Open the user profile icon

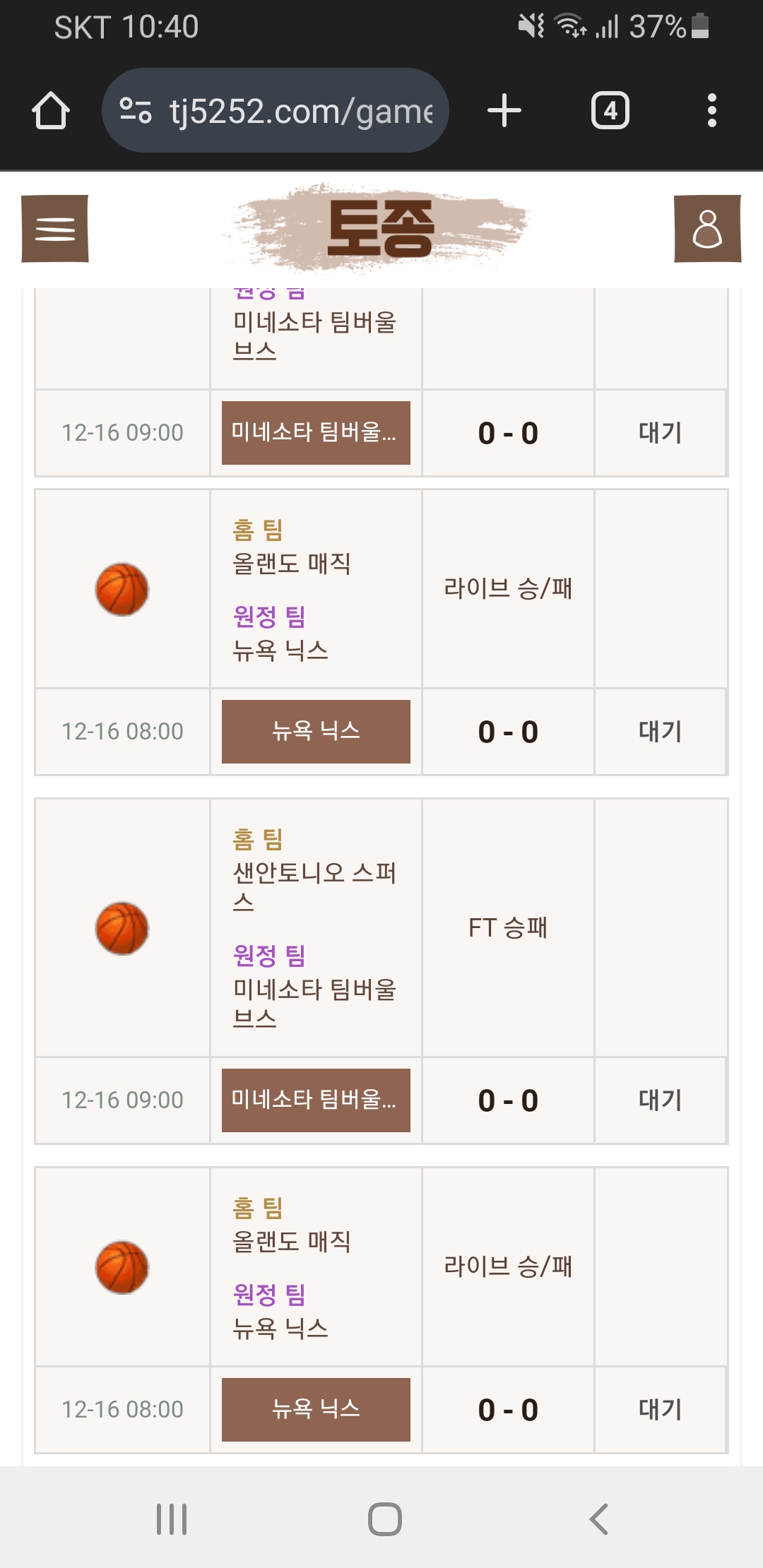(707, 229)
